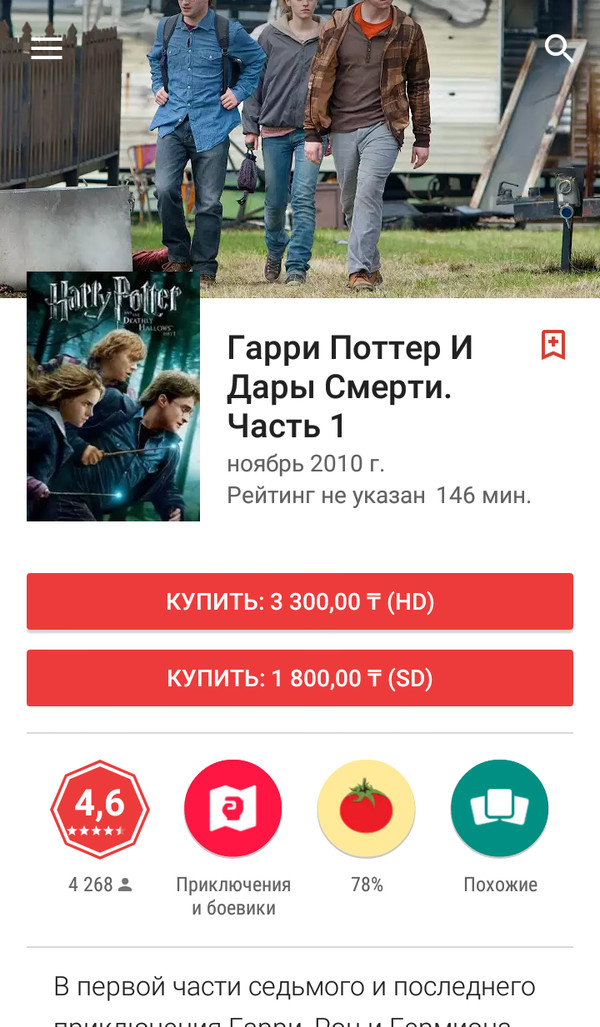Screen dimensions: 600x1027
Task: View the 78% tomato rating
Action: (366, 809)
